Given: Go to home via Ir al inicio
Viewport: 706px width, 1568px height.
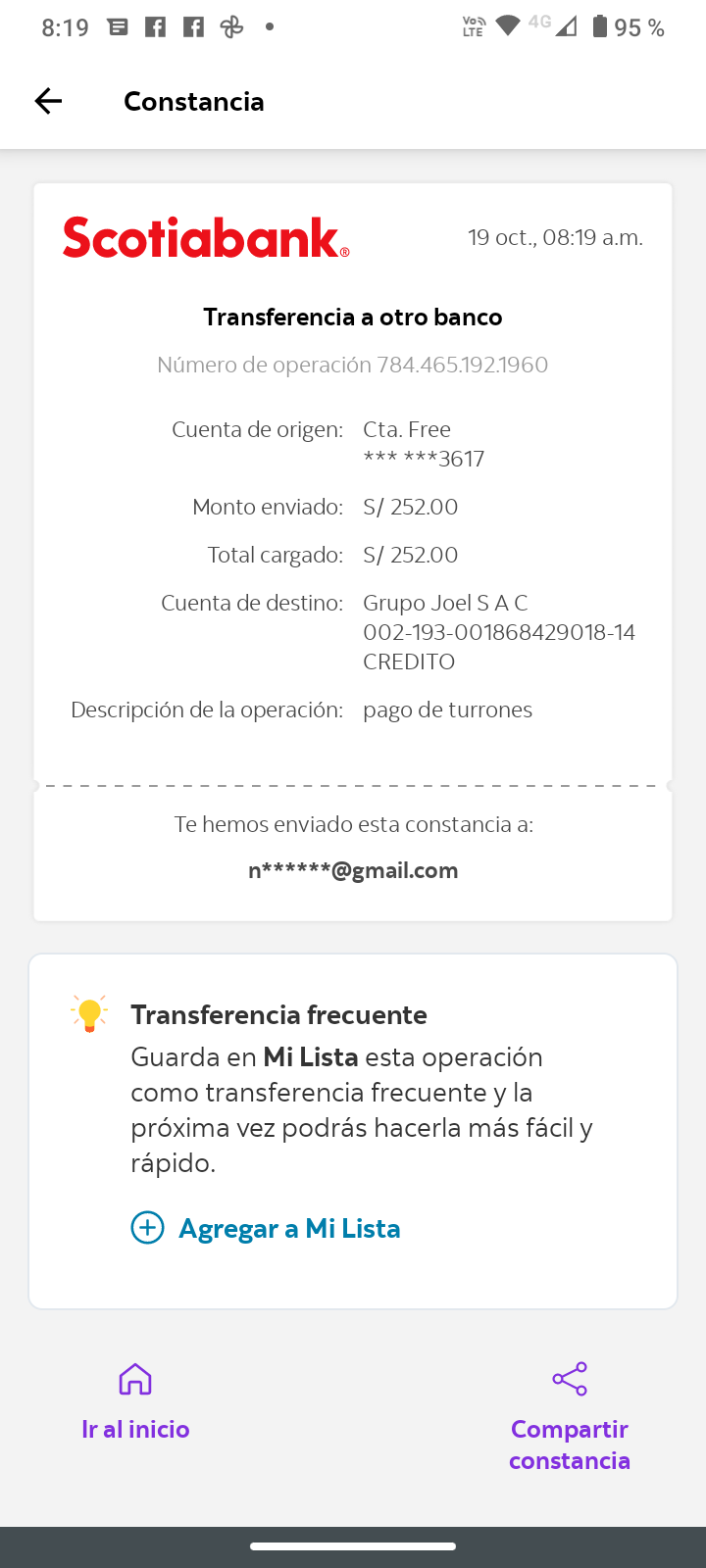Looking at the screenshot, I should [x=135, y=1403].
